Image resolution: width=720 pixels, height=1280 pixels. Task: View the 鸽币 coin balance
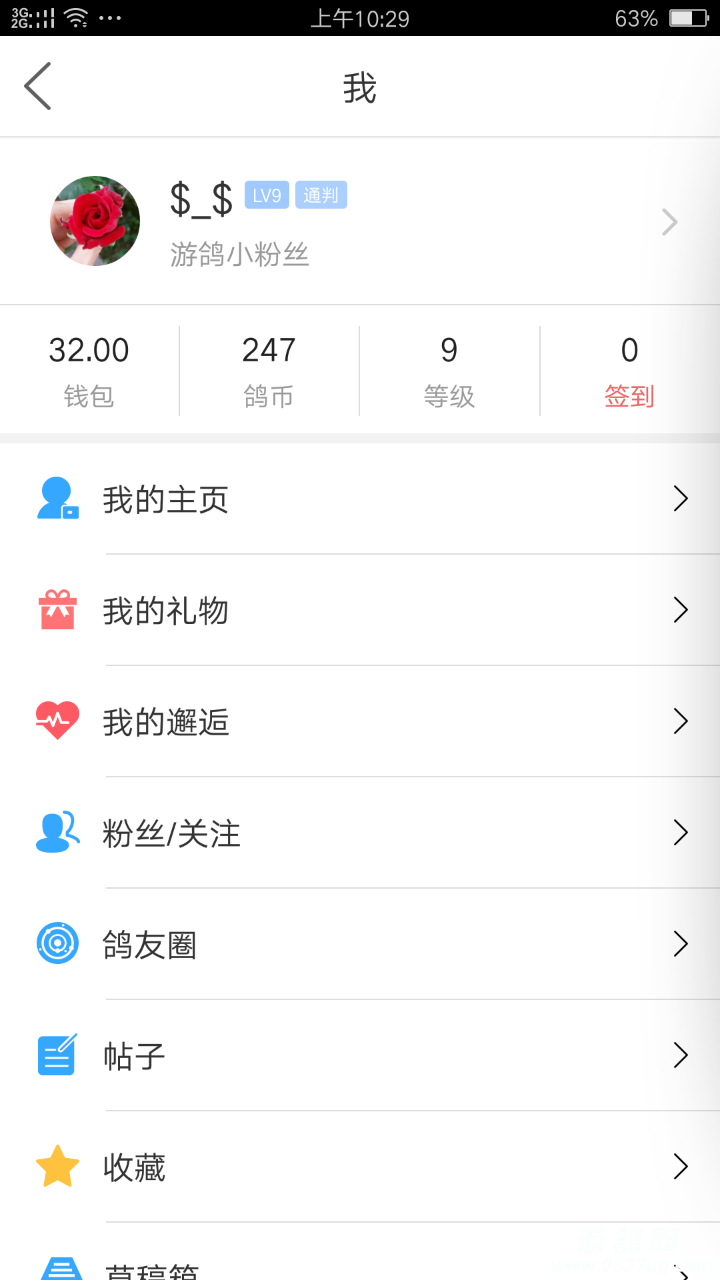click(269, 371)
